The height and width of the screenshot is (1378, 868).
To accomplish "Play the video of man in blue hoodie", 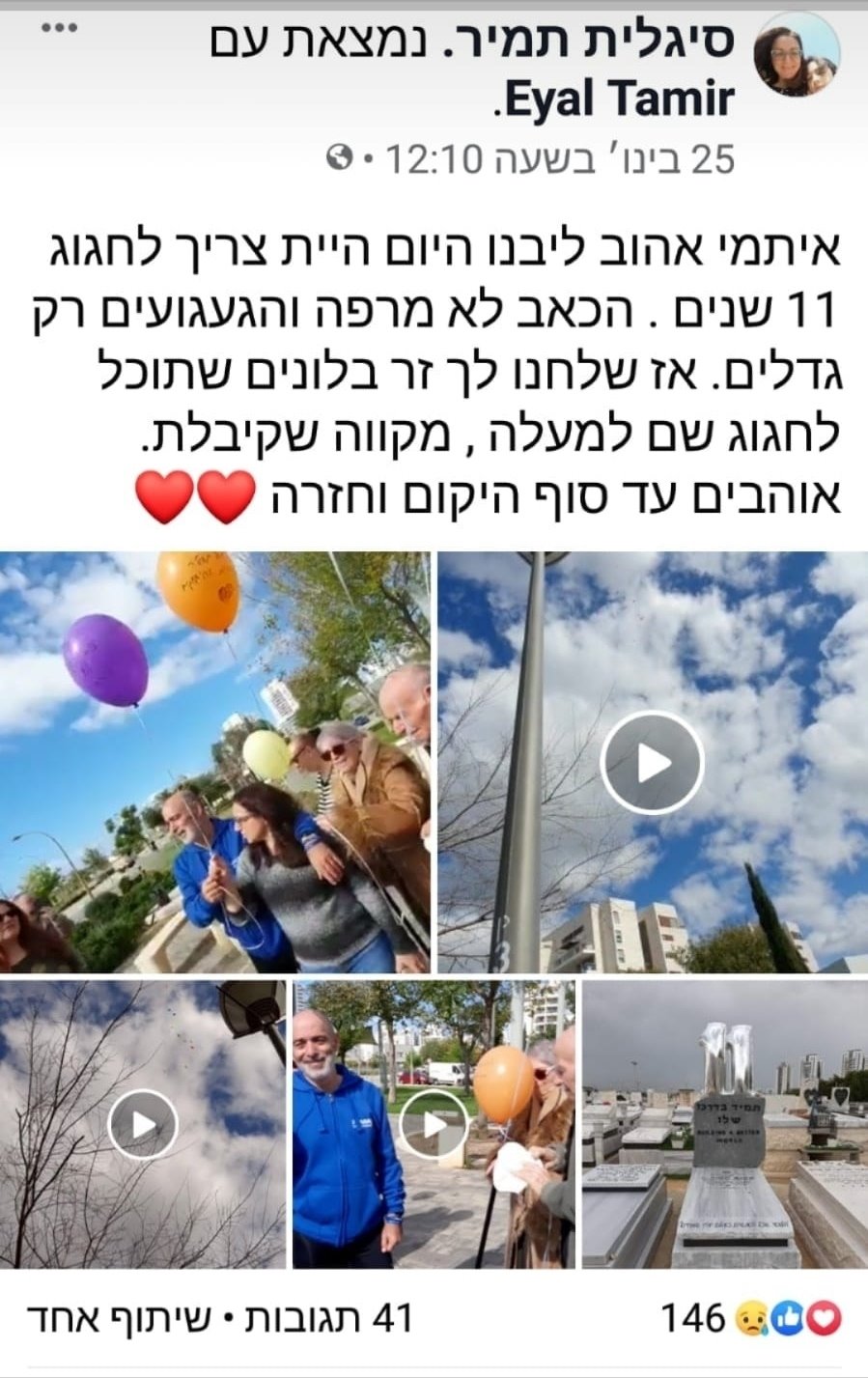I will 434,1123.
